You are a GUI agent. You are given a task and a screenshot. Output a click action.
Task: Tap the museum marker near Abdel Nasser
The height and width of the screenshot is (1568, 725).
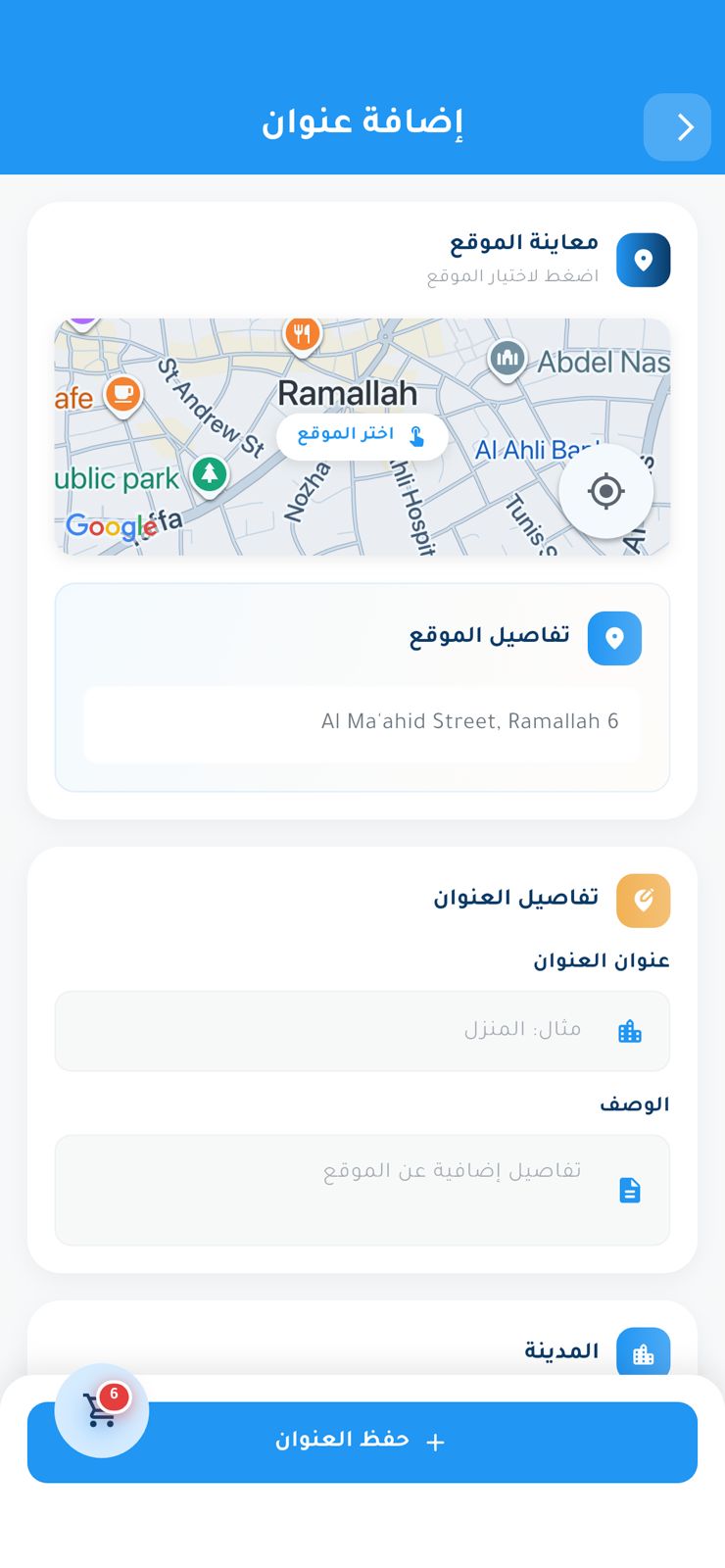tap(507, 360)
